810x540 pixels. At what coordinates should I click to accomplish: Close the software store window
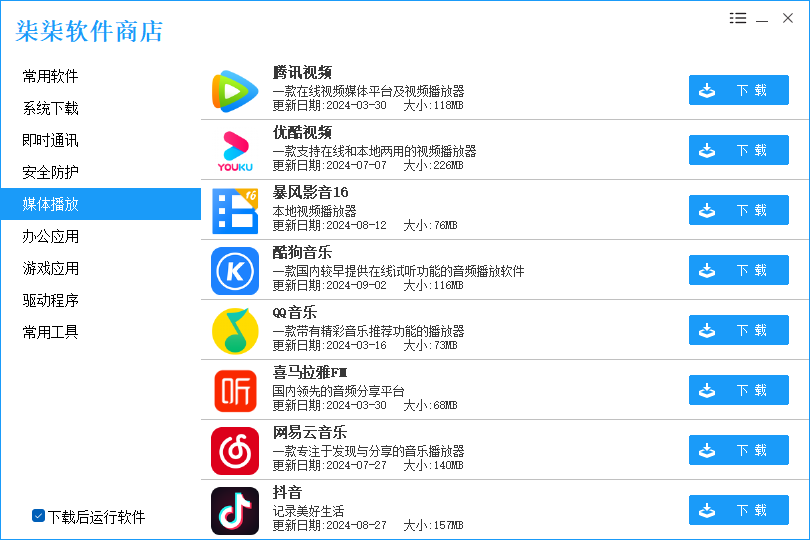coord(788,18)
